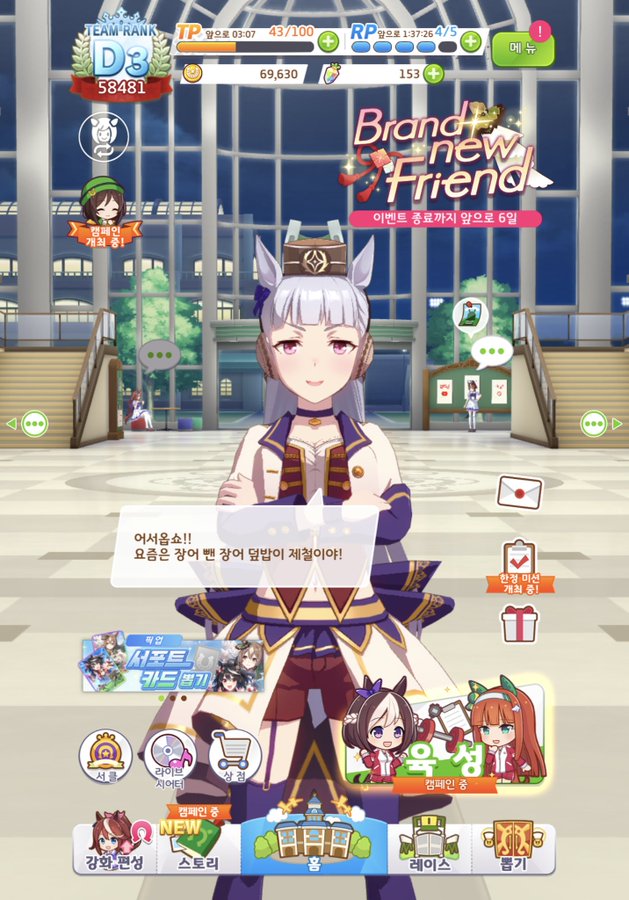Open 서클 circle button
The width and height of the screenshot is (629, 900).
point(105,757)
